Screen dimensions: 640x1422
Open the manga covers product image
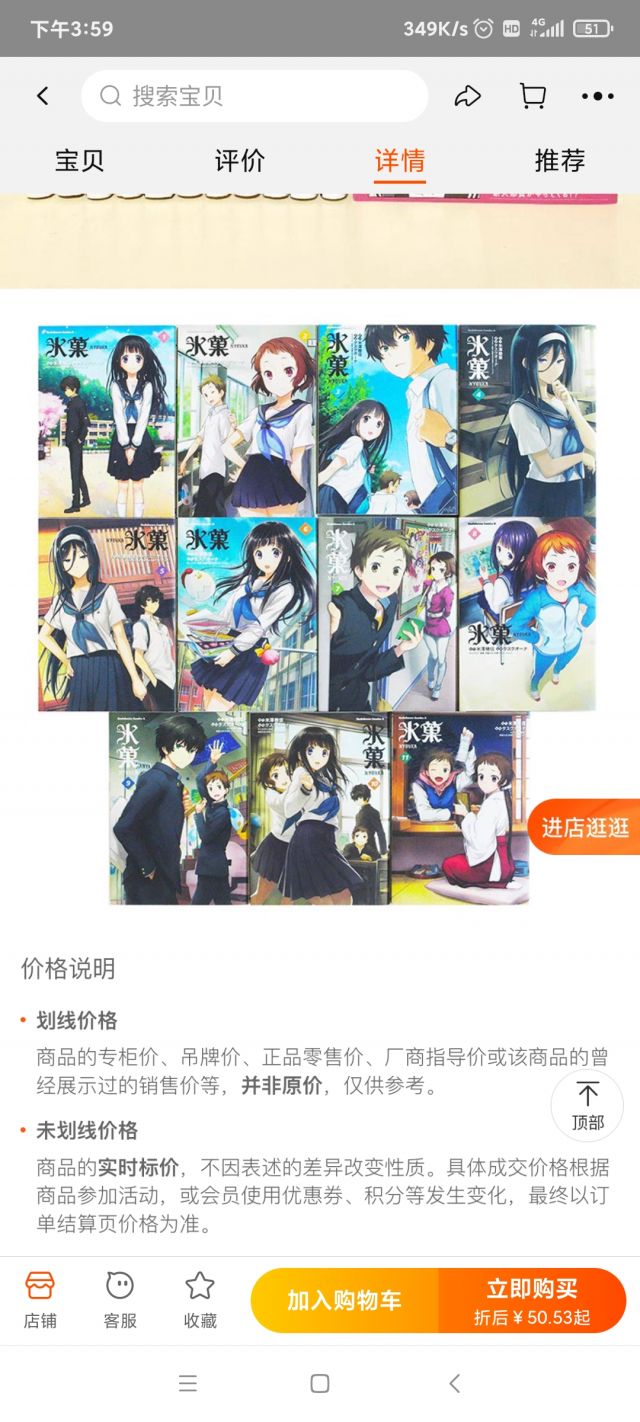(318, 614)
